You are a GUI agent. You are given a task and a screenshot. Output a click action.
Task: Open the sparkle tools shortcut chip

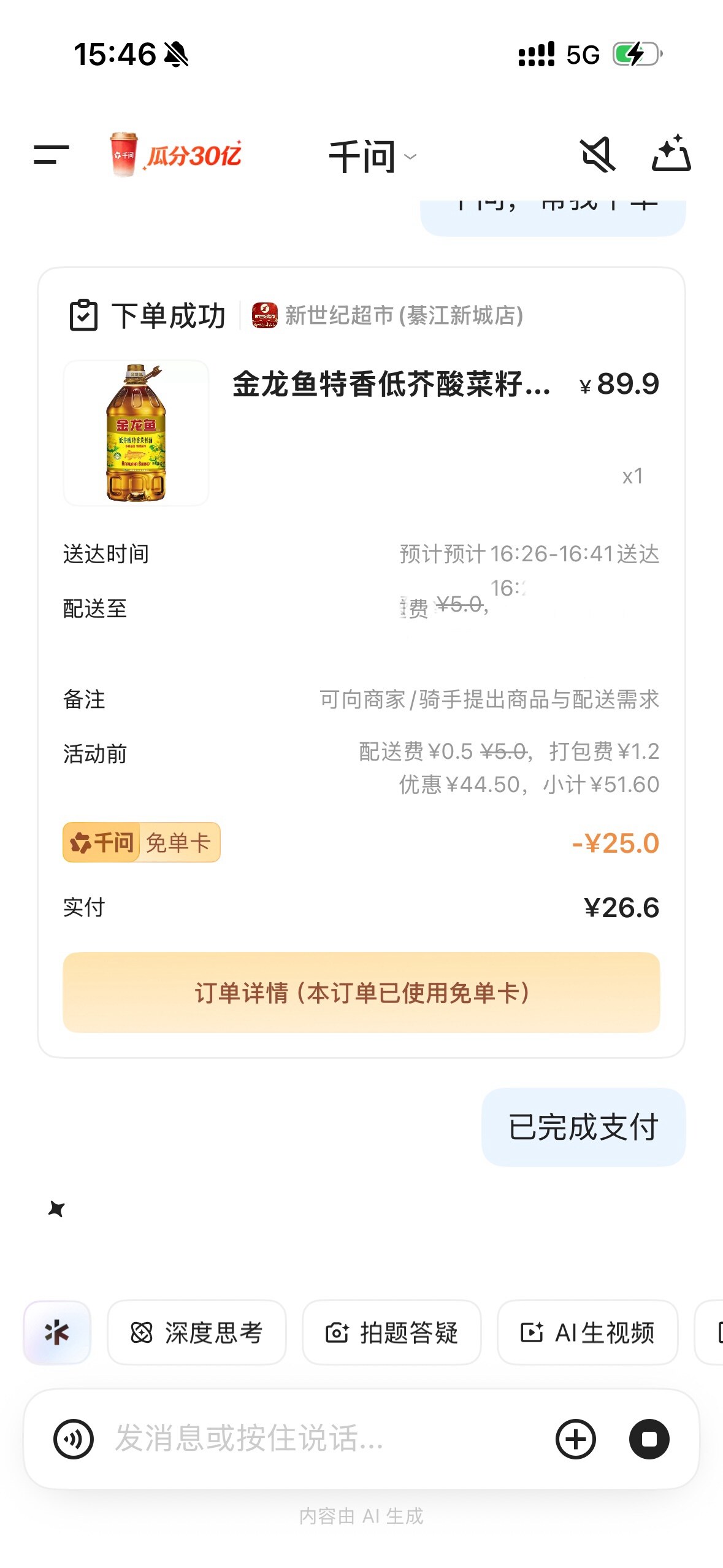pos(57,1332)
